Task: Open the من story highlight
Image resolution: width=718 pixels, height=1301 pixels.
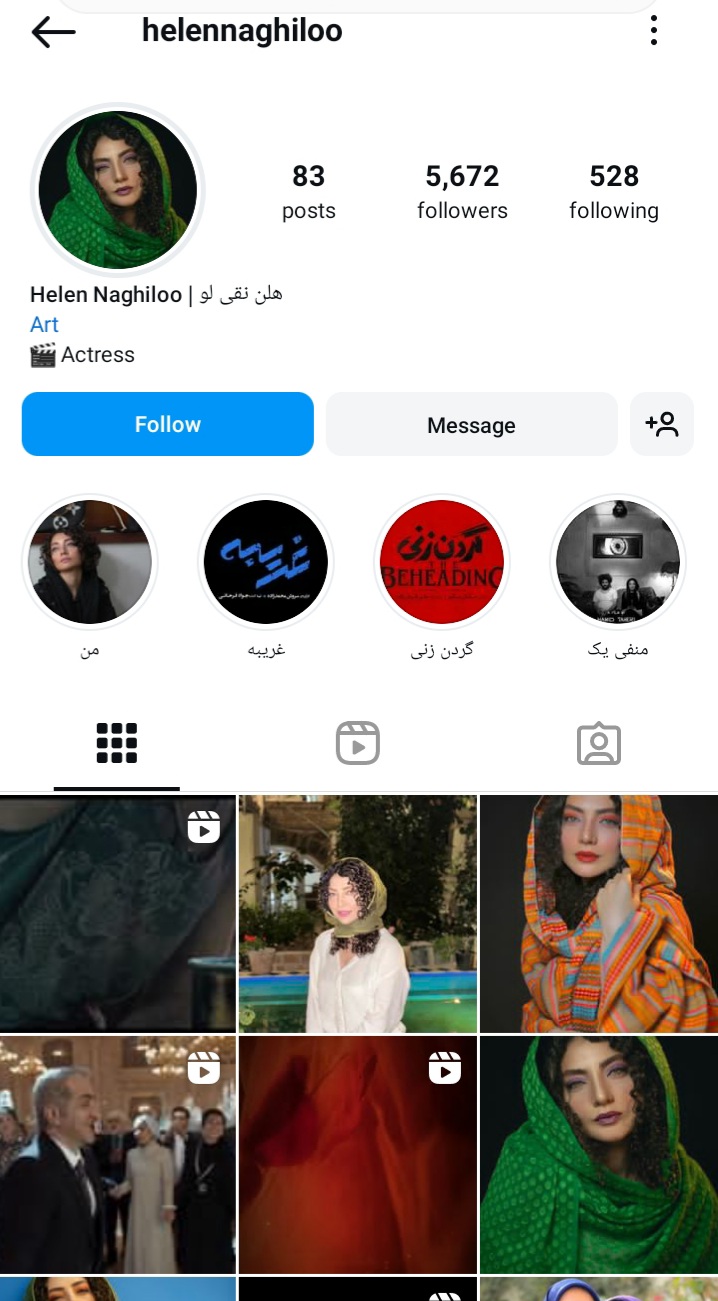Action: click(x=90, y=562)
